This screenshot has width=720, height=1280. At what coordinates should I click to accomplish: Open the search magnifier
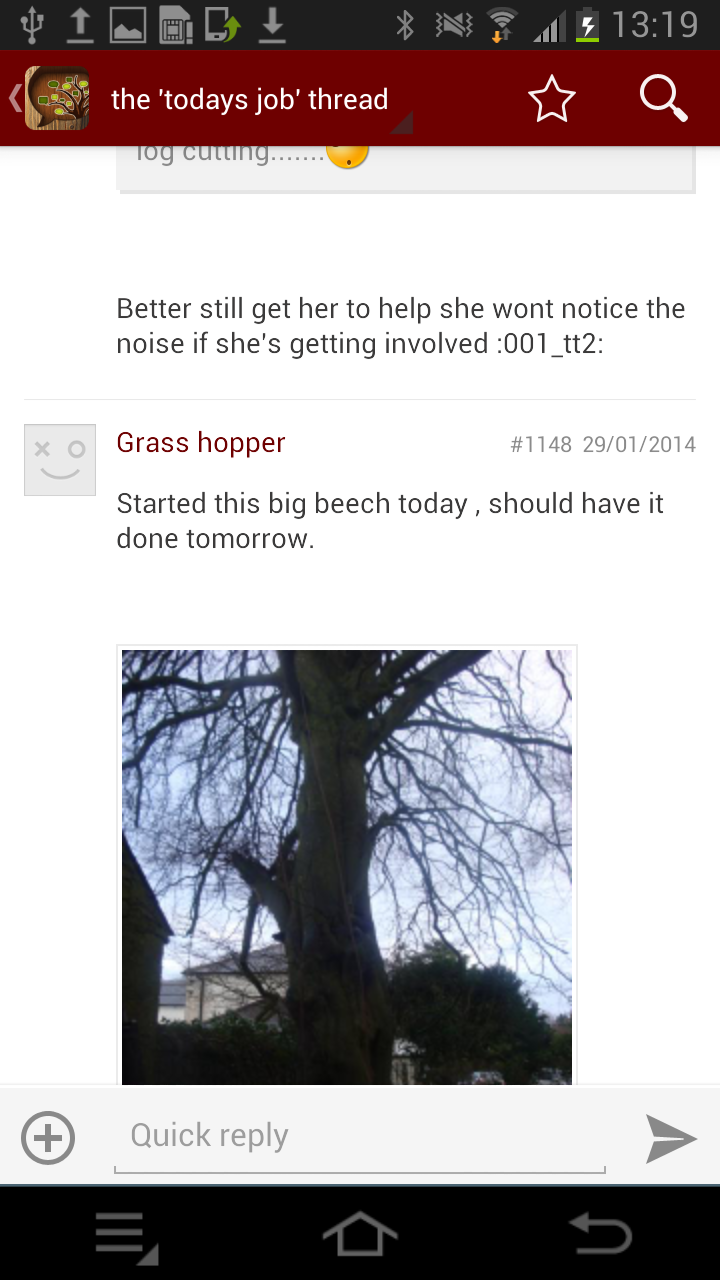pyautogui.click(x=663, y=99)
